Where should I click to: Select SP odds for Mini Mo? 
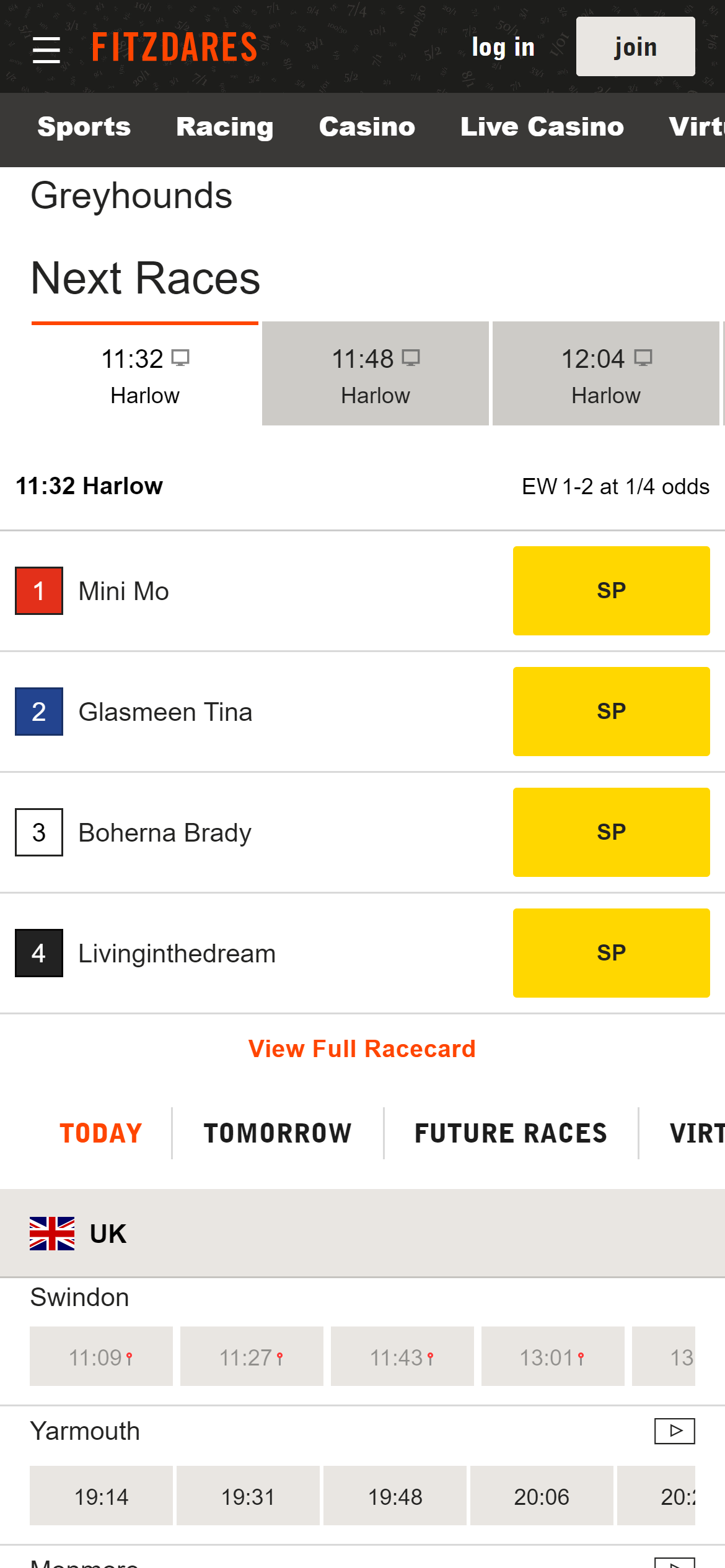pos(611,590)
